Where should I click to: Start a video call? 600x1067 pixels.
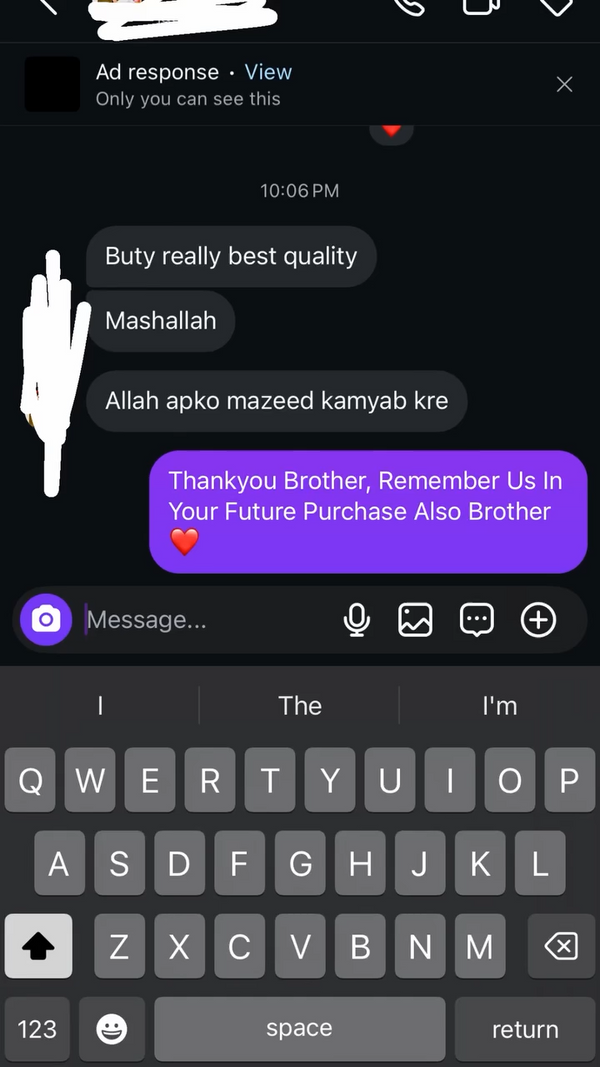[480, 5]
